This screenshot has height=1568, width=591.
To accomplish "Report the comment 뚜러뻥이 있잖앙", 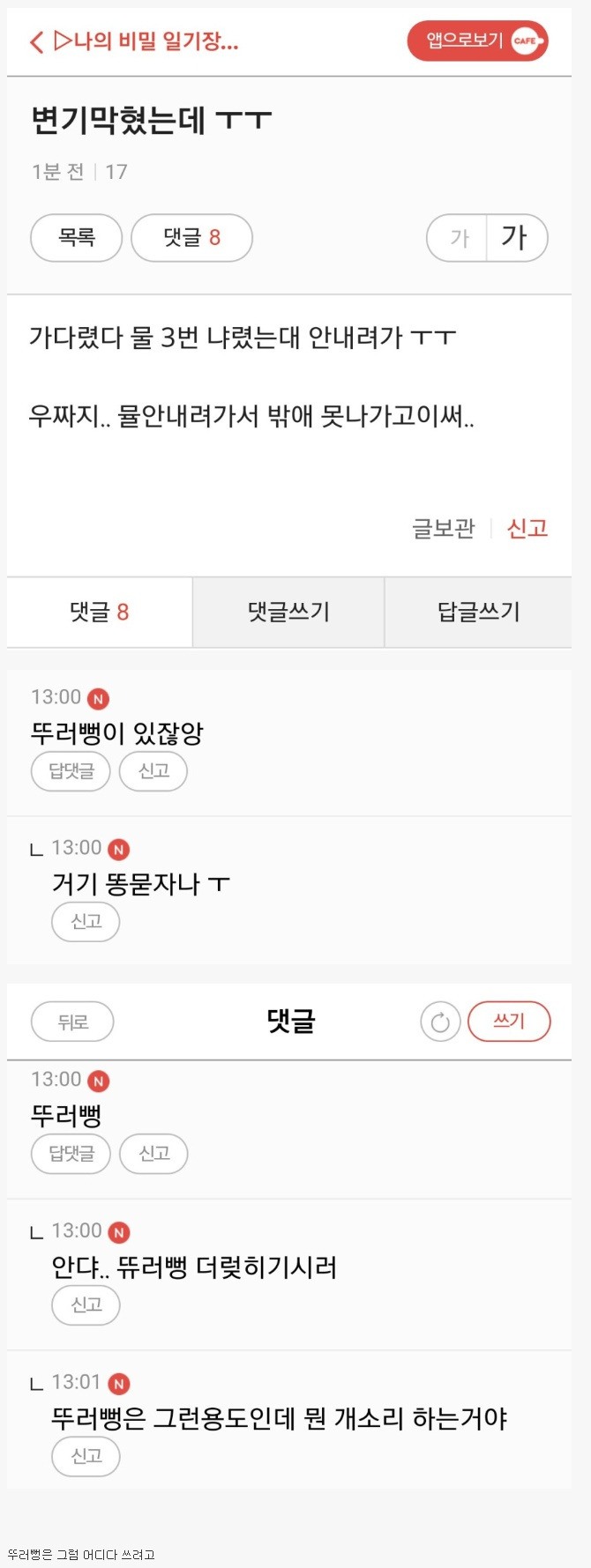I will point(153,771).
